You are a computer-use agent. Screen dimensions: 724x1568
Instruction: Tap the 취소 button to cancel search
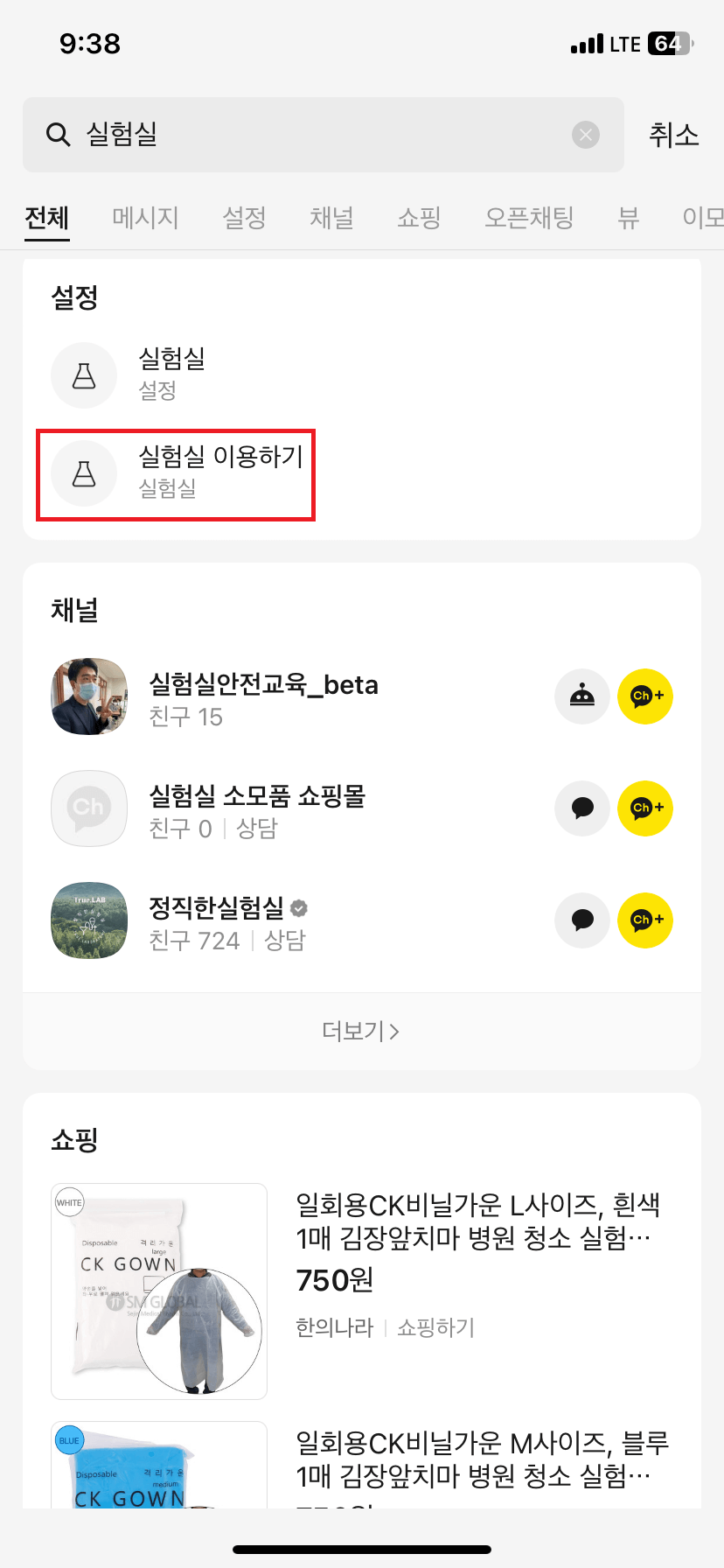(x=672, y=135)
